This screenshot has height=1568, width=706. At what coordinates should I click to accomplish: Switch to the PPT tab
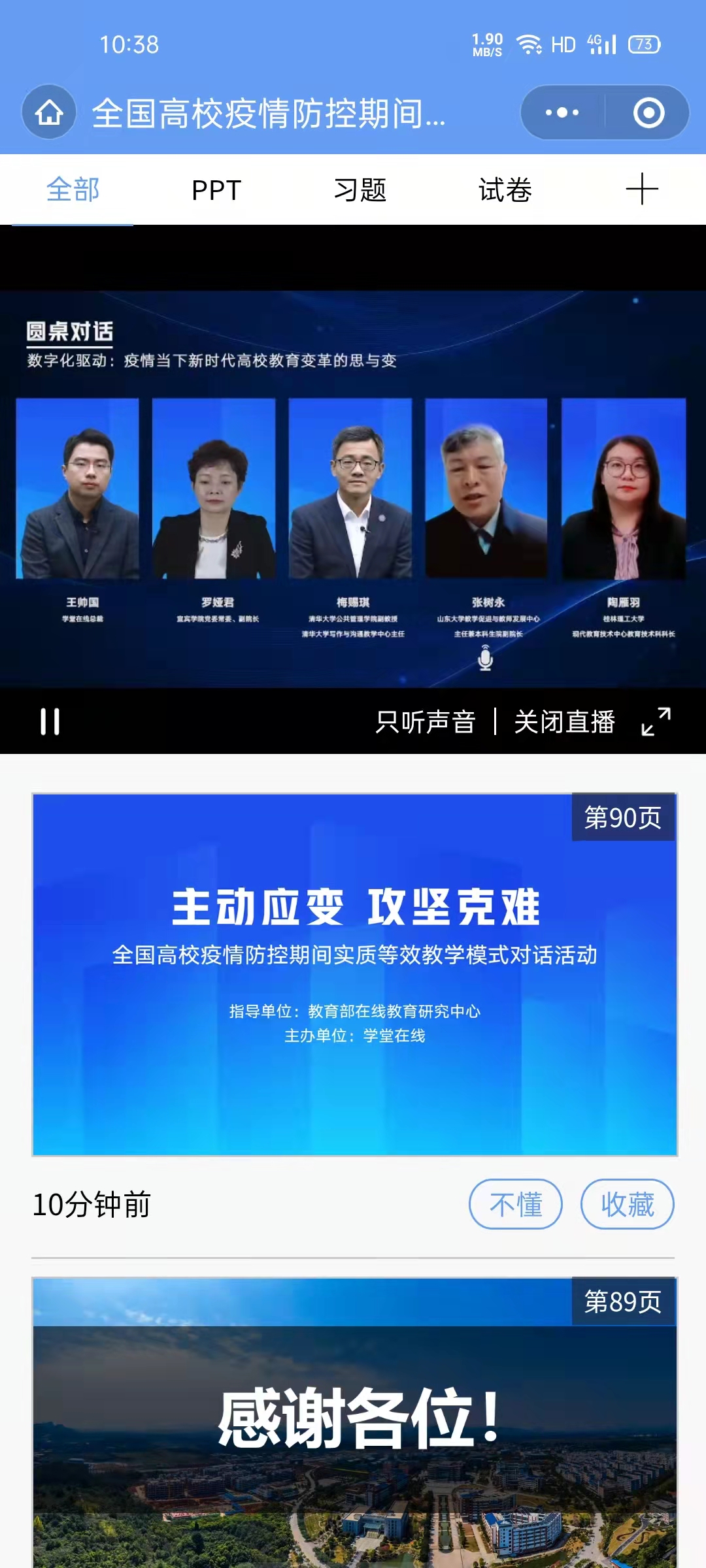tap(216, 190)
